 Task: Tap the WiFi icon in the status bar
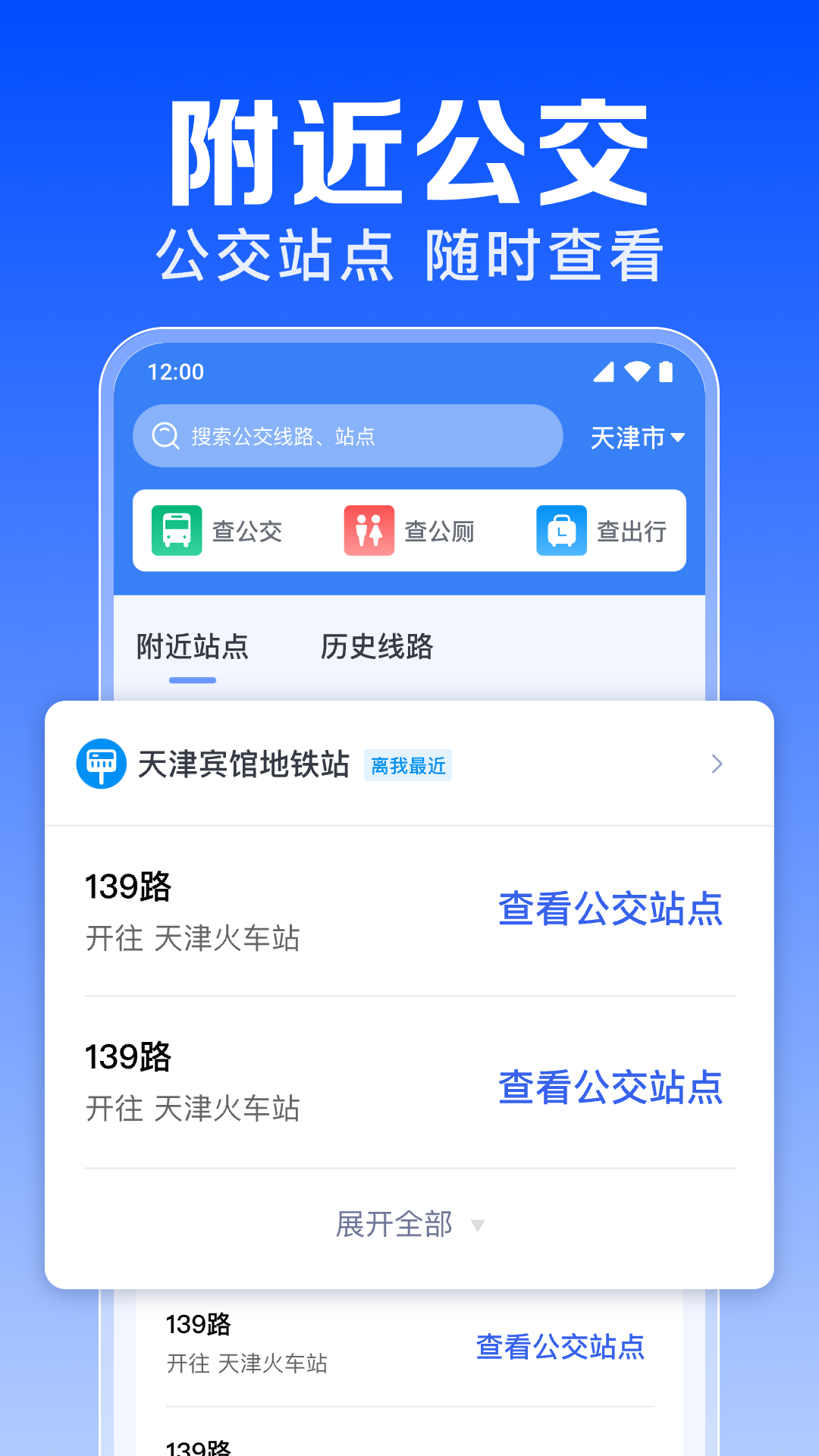pyautogui.click(x=638, y=371)
